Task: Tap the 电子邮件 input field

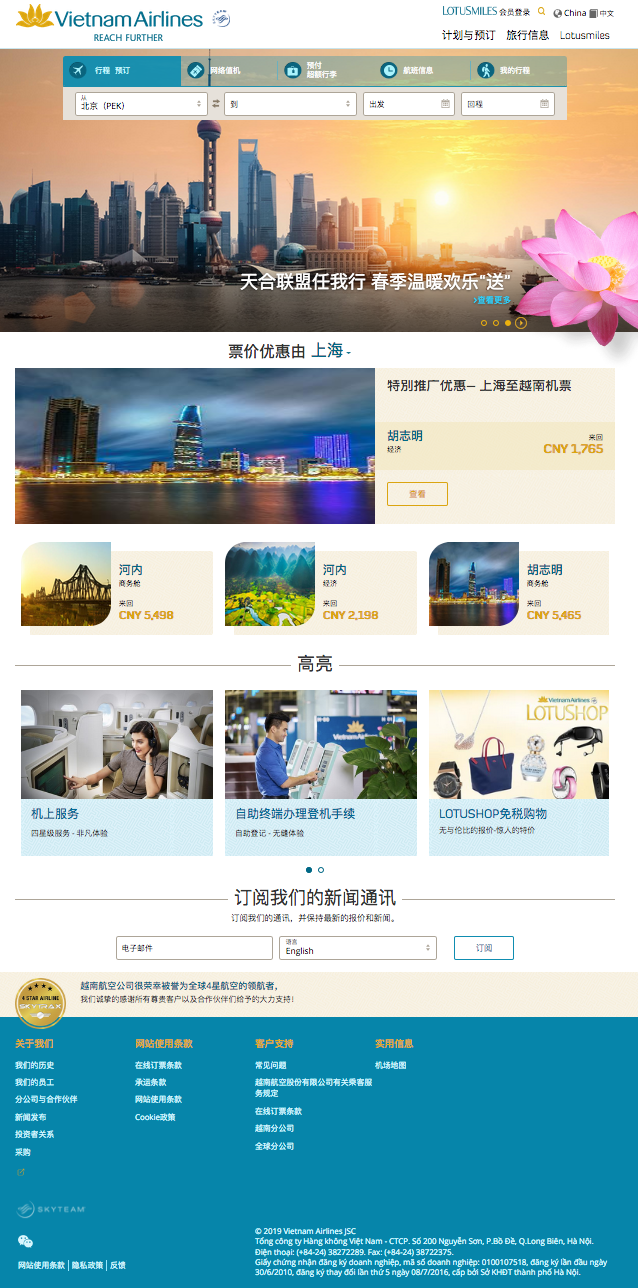Action: [x=194, y=948]
